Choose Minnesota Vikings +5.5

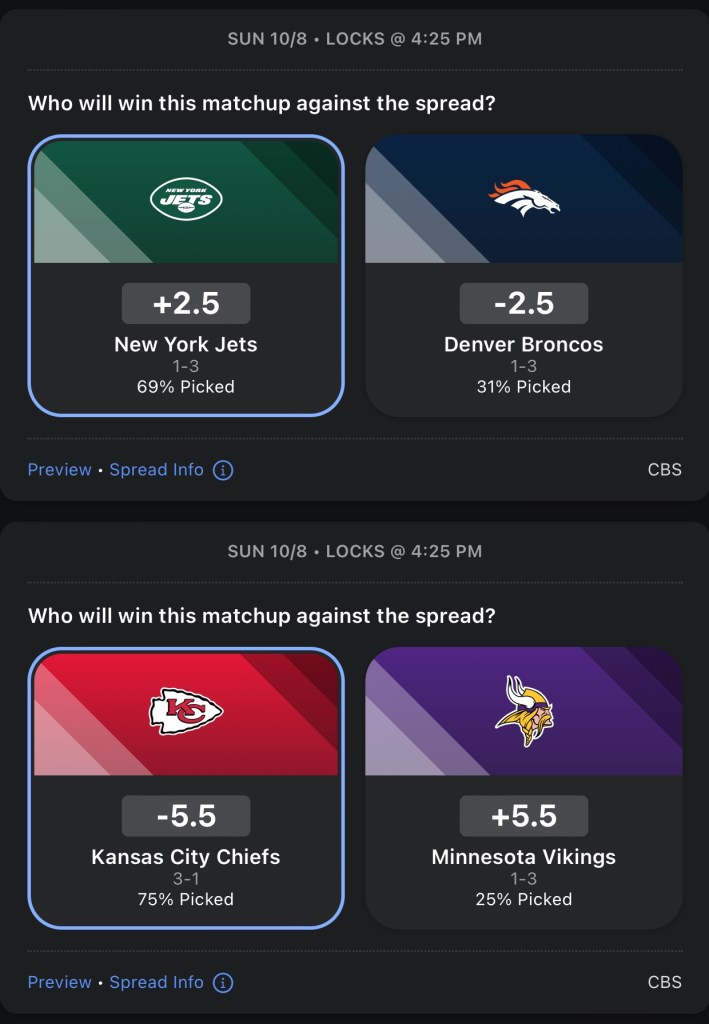(523, 787)
